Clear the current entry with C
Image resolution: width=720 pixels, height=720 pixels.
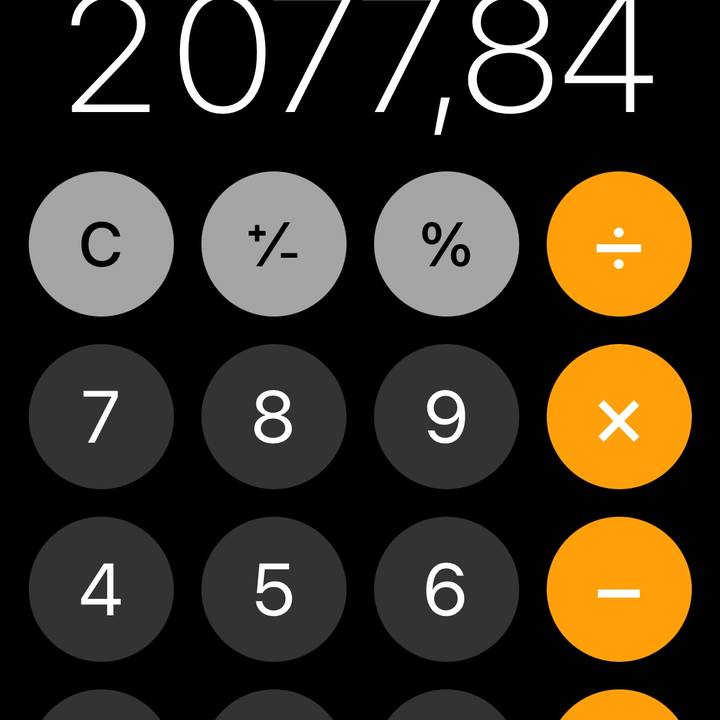pos(101,244)
